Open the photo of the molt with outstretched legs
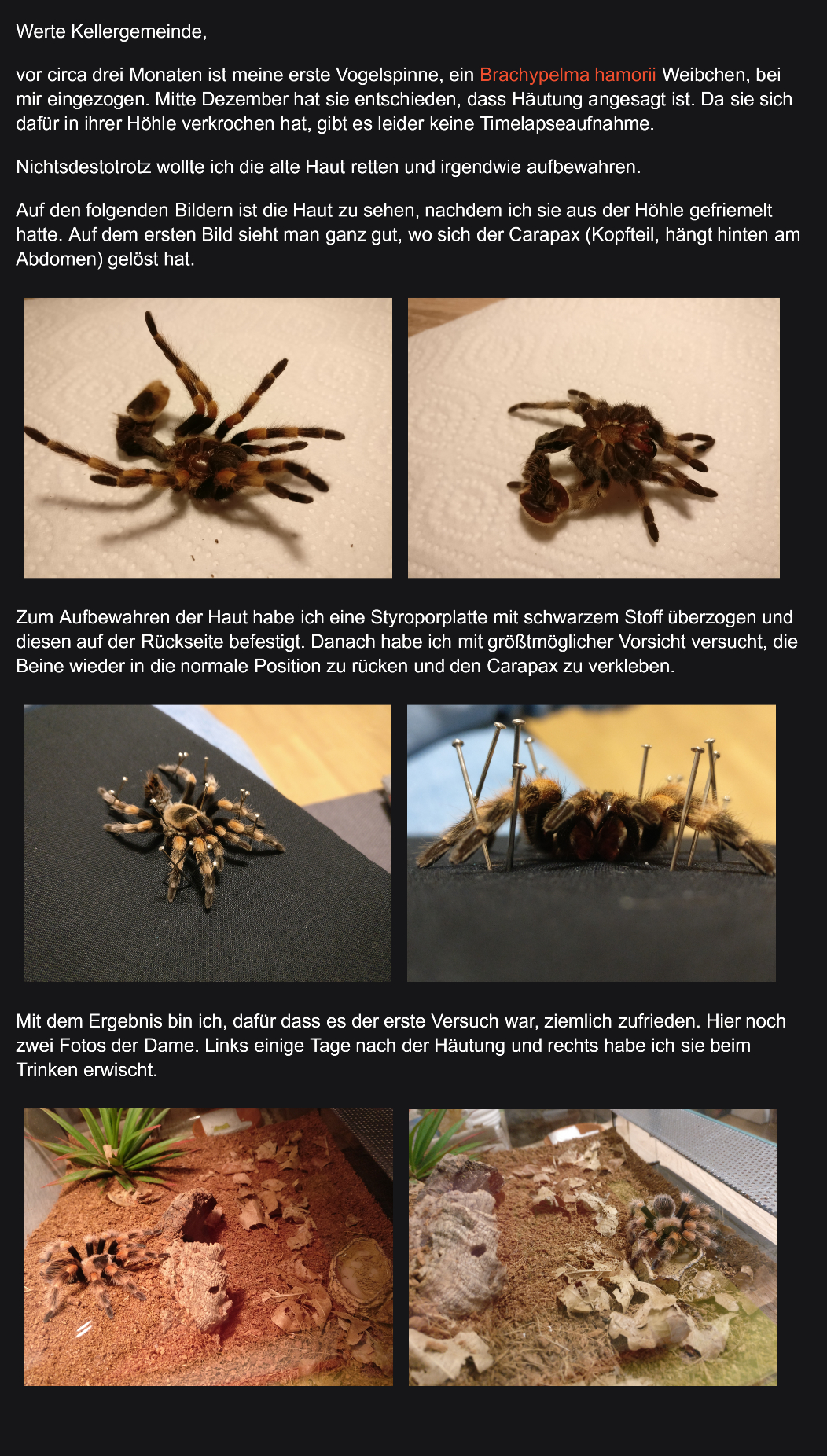 208,438
